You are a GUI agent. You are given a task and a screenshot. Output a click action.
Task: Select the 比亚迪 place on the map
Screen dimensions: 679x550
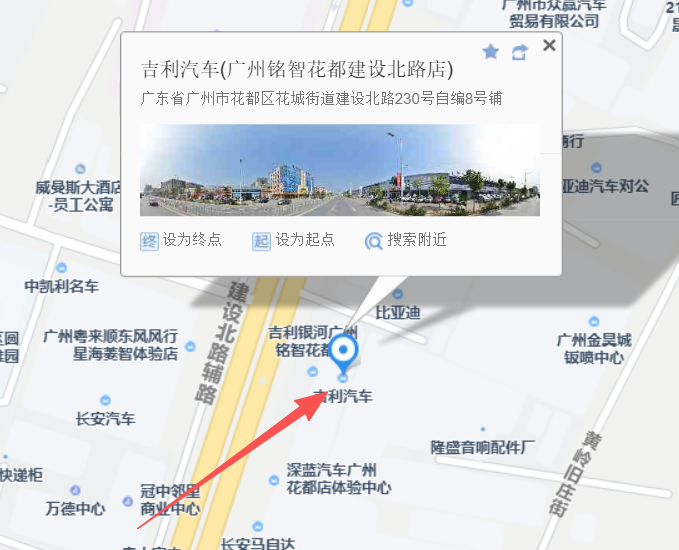click(397, 311)
